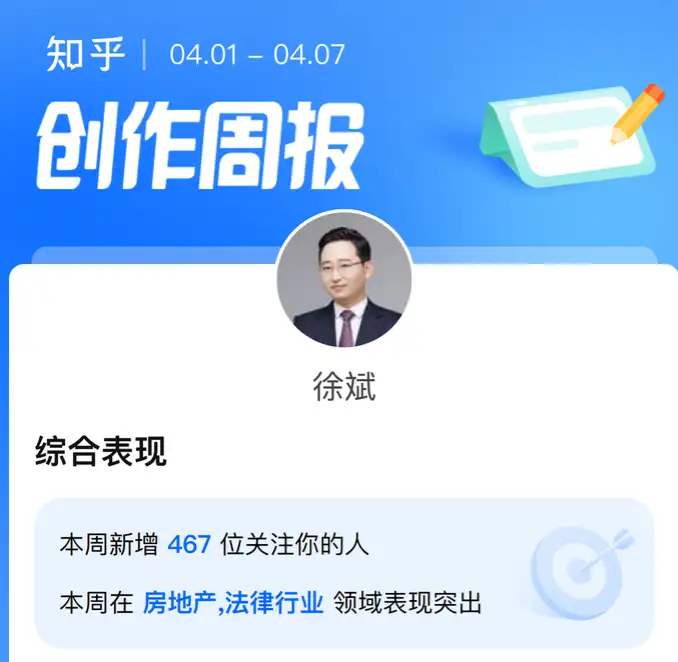Open the 房地产,法律行业 field link
678x662 pixels.
[233, 603]
